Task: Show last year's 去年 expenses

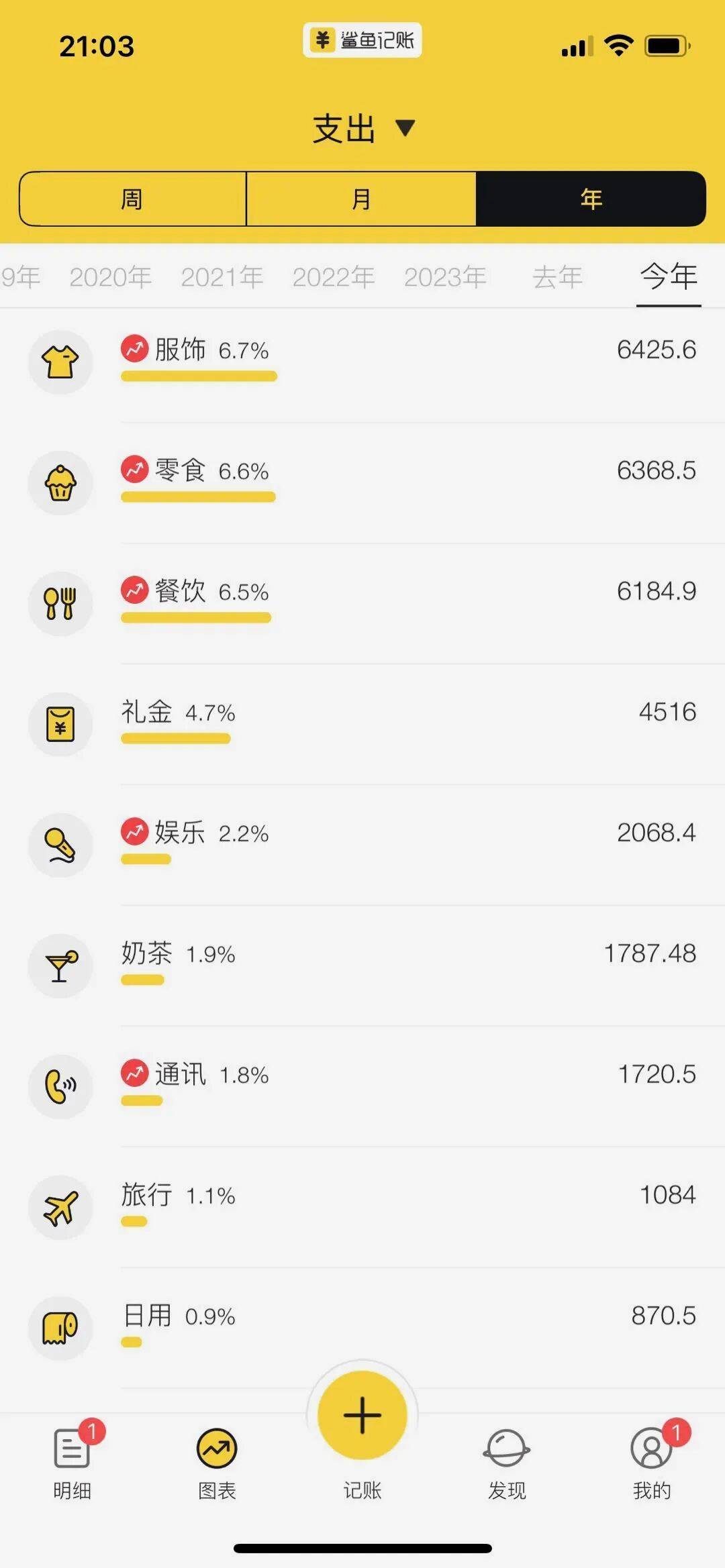Action: click(557, 277)
